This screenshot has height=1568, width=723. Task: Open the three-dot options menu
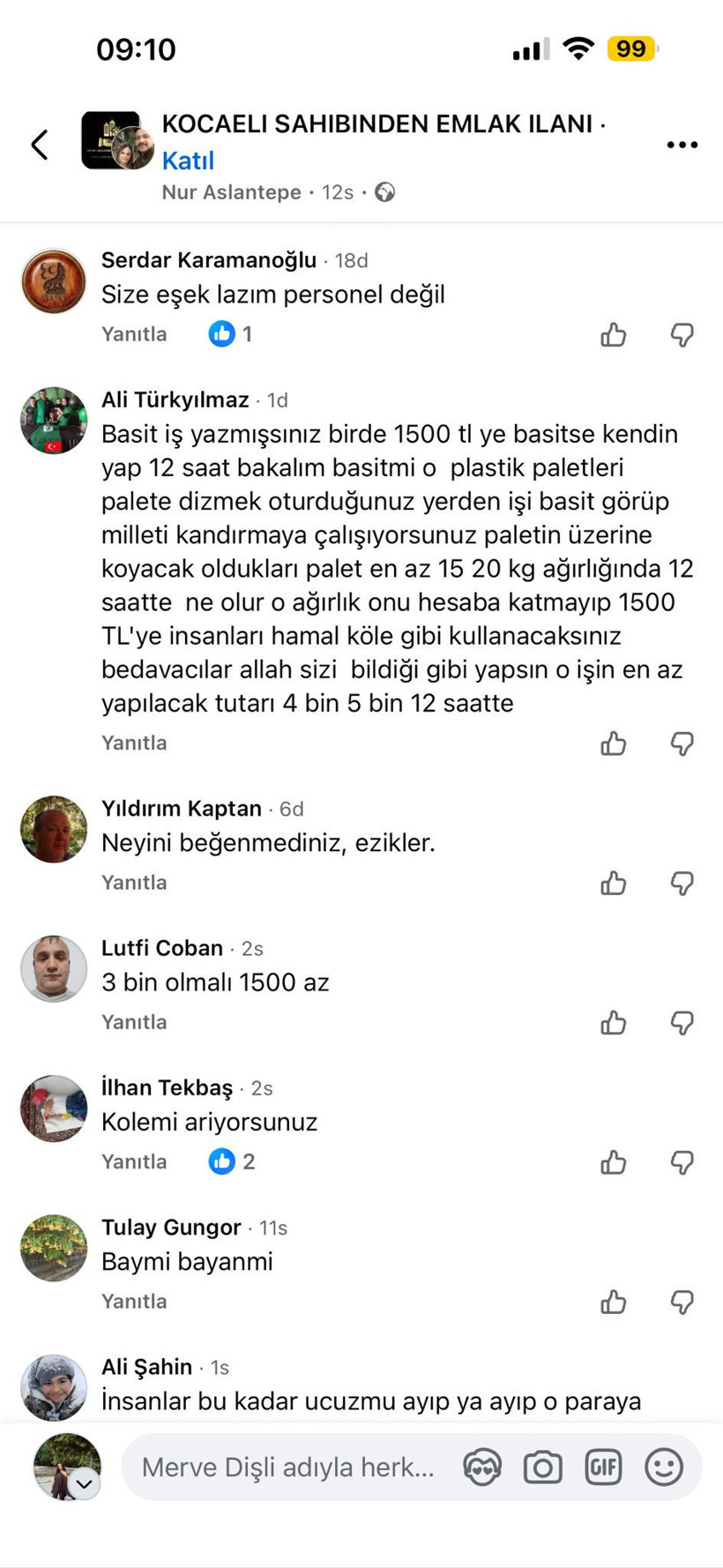click(x=682, y=144)
